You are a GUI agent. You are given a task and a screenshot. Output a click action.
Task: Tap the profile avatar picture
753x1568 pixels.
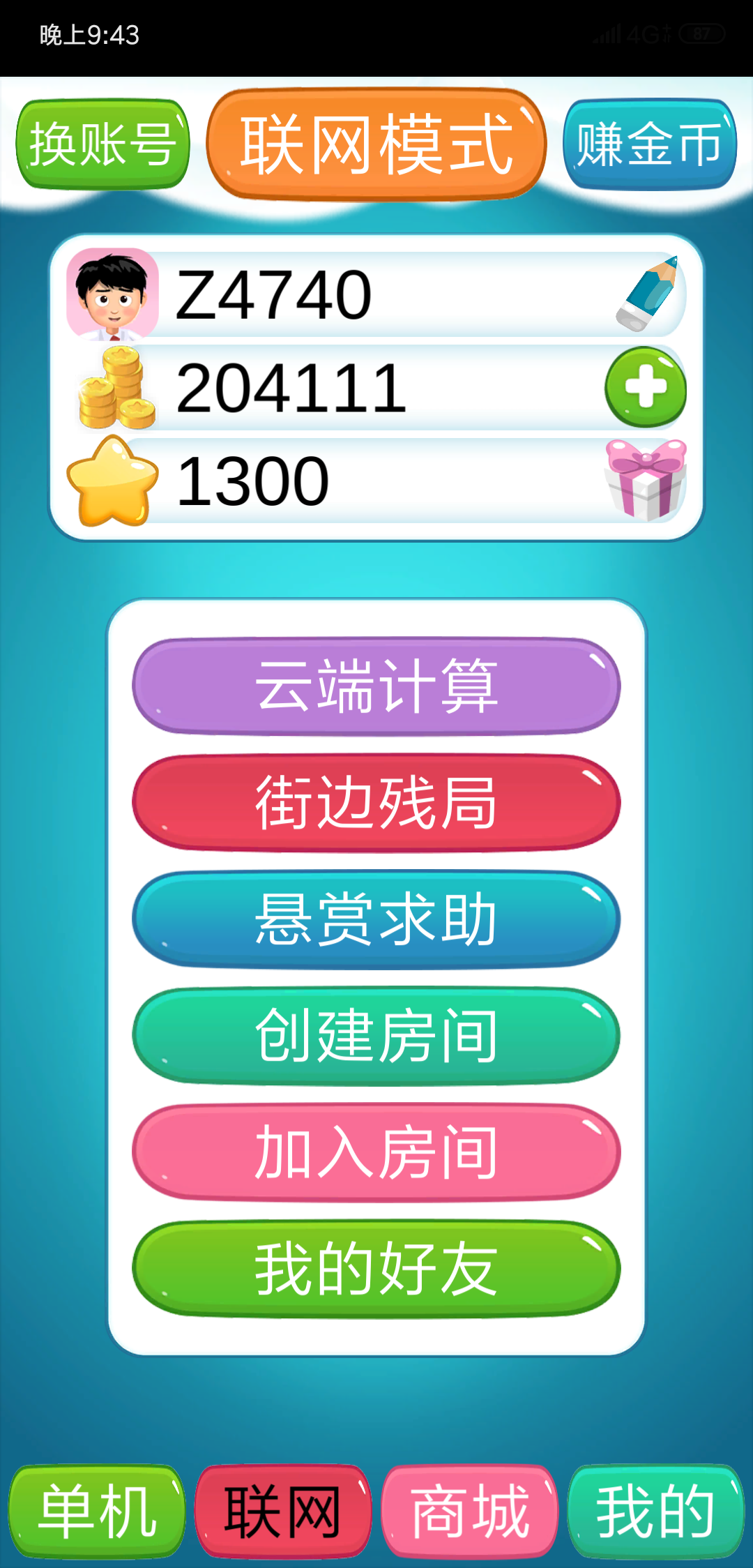tap(112, 294)
